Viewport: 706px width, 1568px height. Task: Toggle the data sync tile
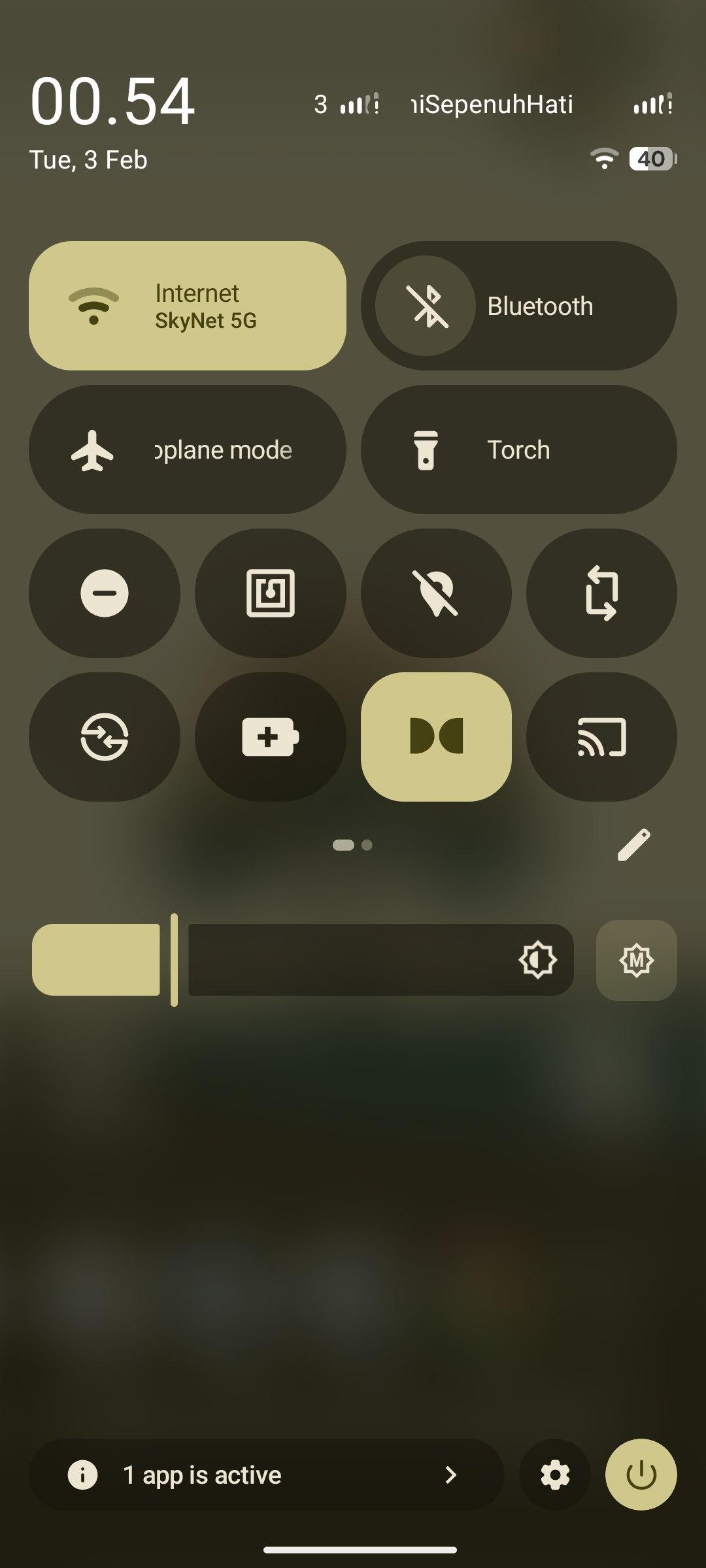pyautogui.click(x=105, y=737)
